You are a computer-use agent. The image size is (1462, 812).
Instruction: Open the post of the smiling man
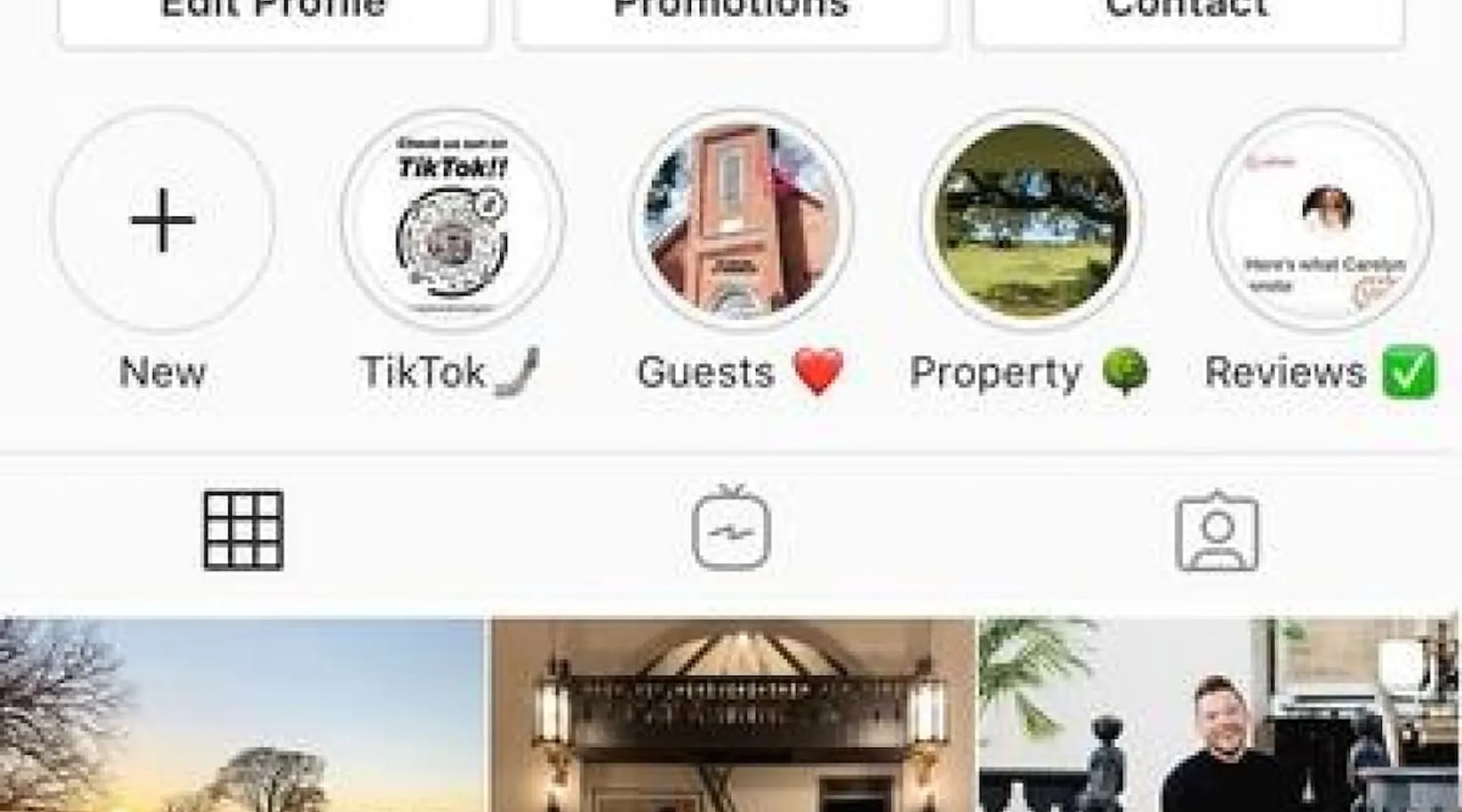[1218, 715]
